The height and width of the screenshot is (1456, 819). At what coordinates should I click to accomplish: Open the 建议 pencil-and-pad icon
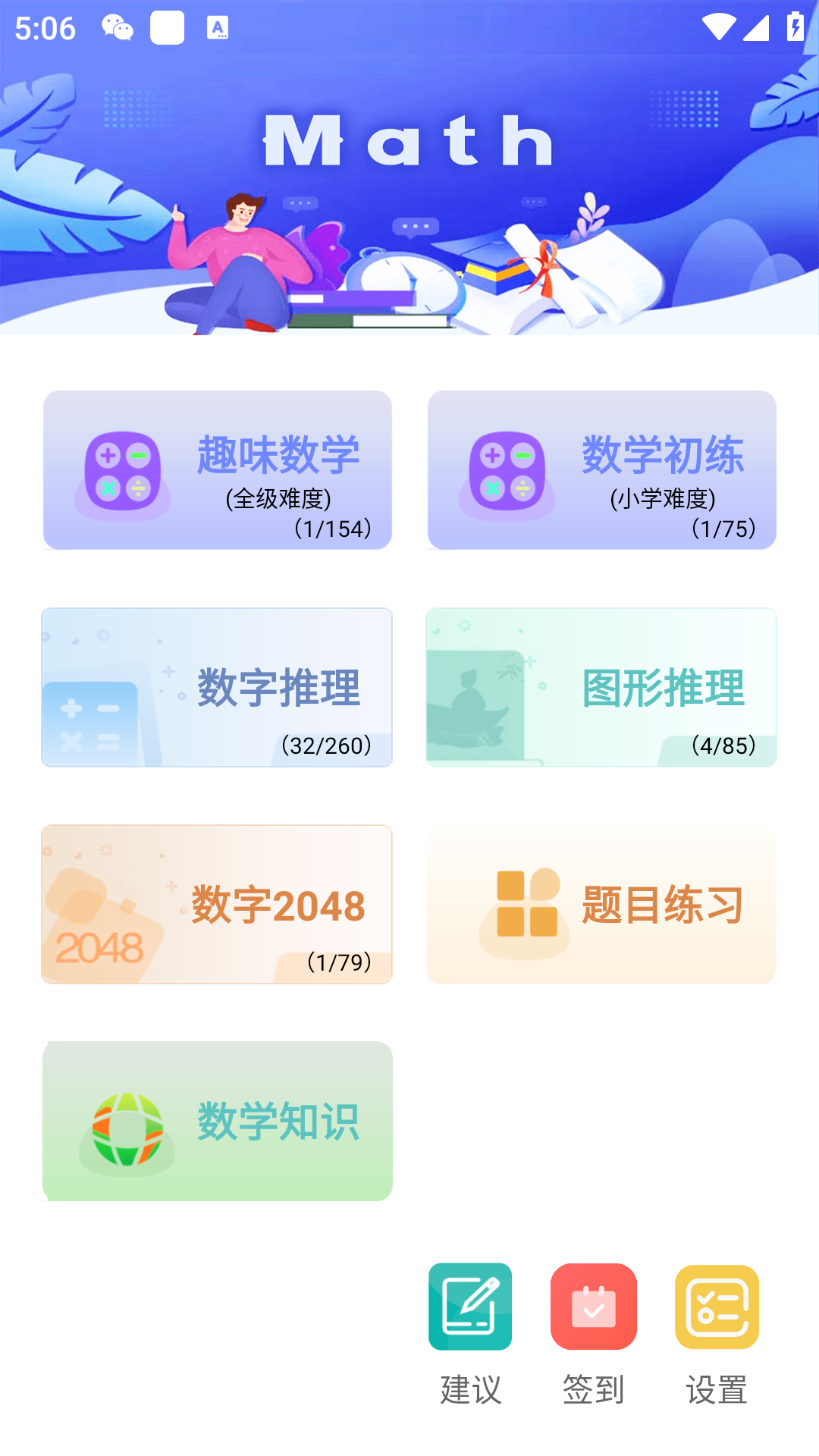coord(469,1307)
